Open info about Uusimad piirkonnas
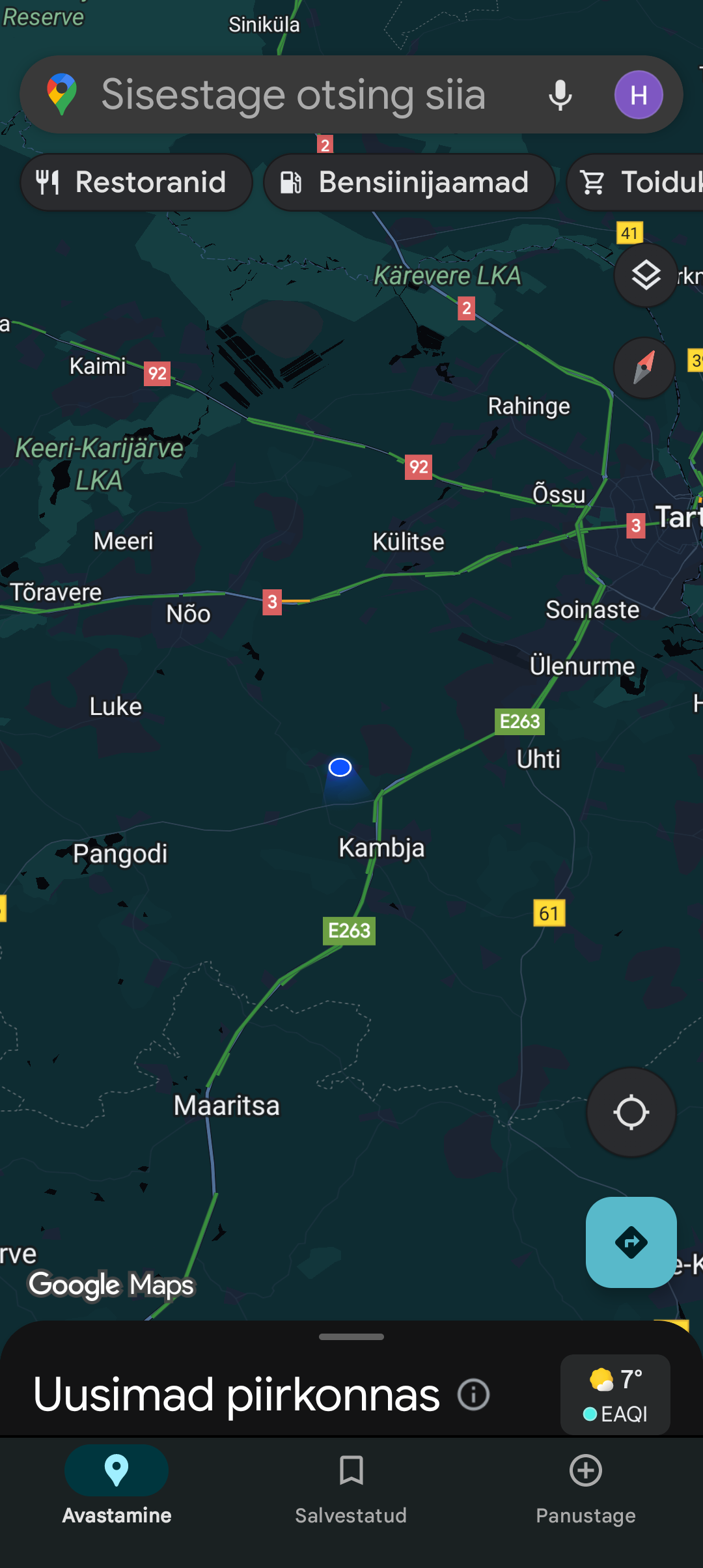 point(473,1395)
